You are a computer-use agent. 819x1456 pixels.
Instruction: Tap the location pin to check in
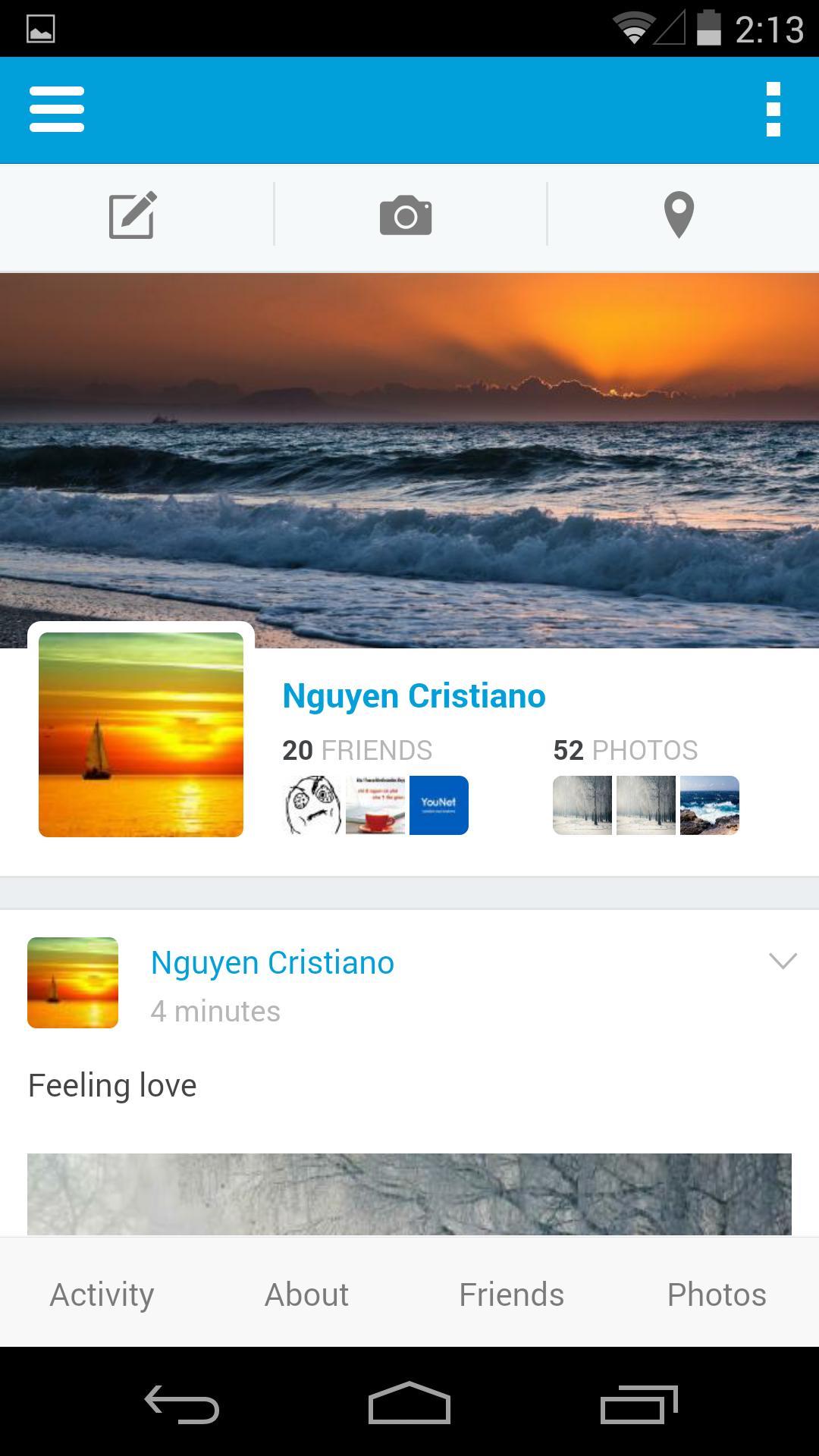click(x=679, y=216)
